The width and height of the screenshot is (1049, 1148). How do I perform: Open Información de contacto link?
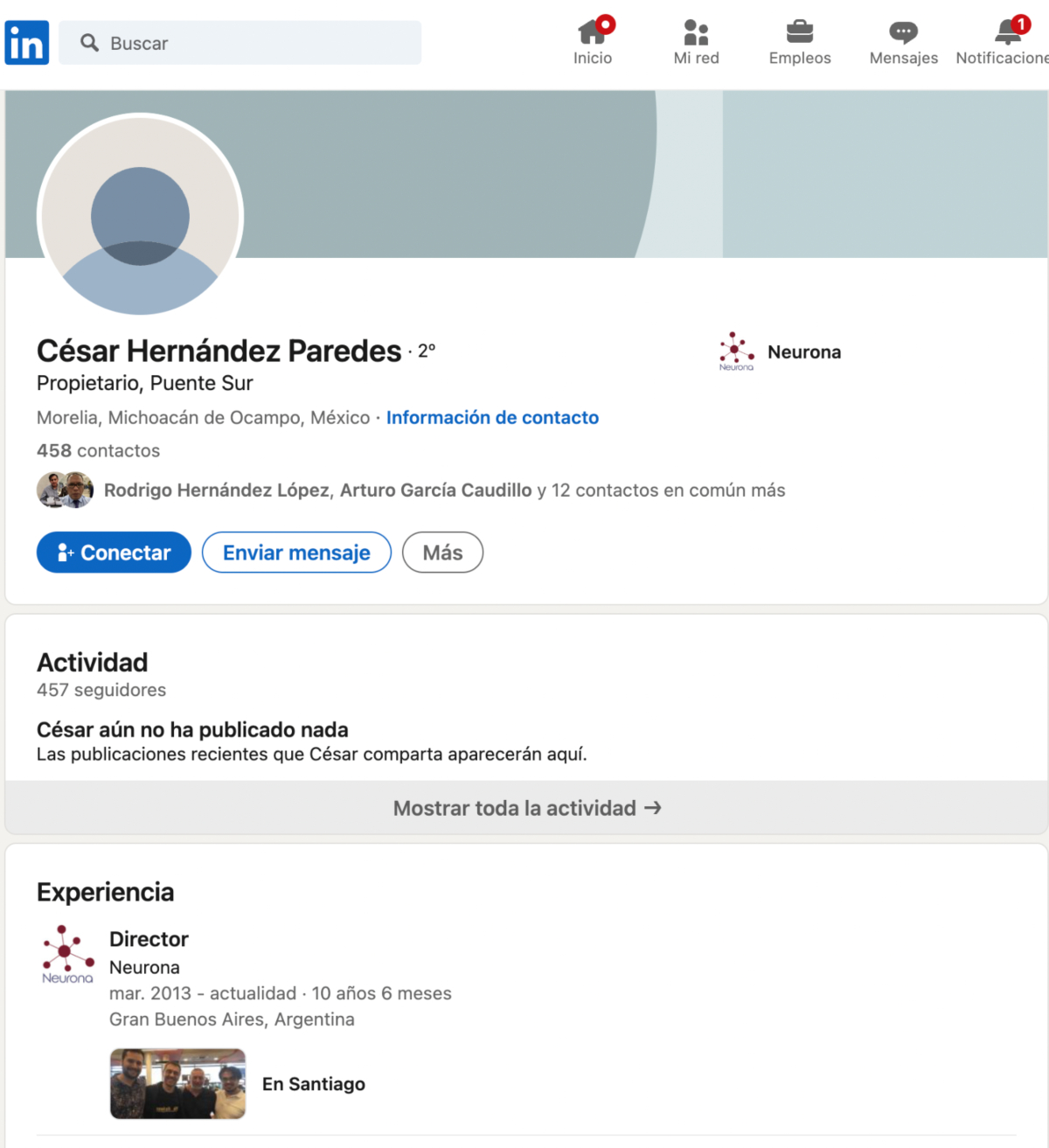(492, 418)
